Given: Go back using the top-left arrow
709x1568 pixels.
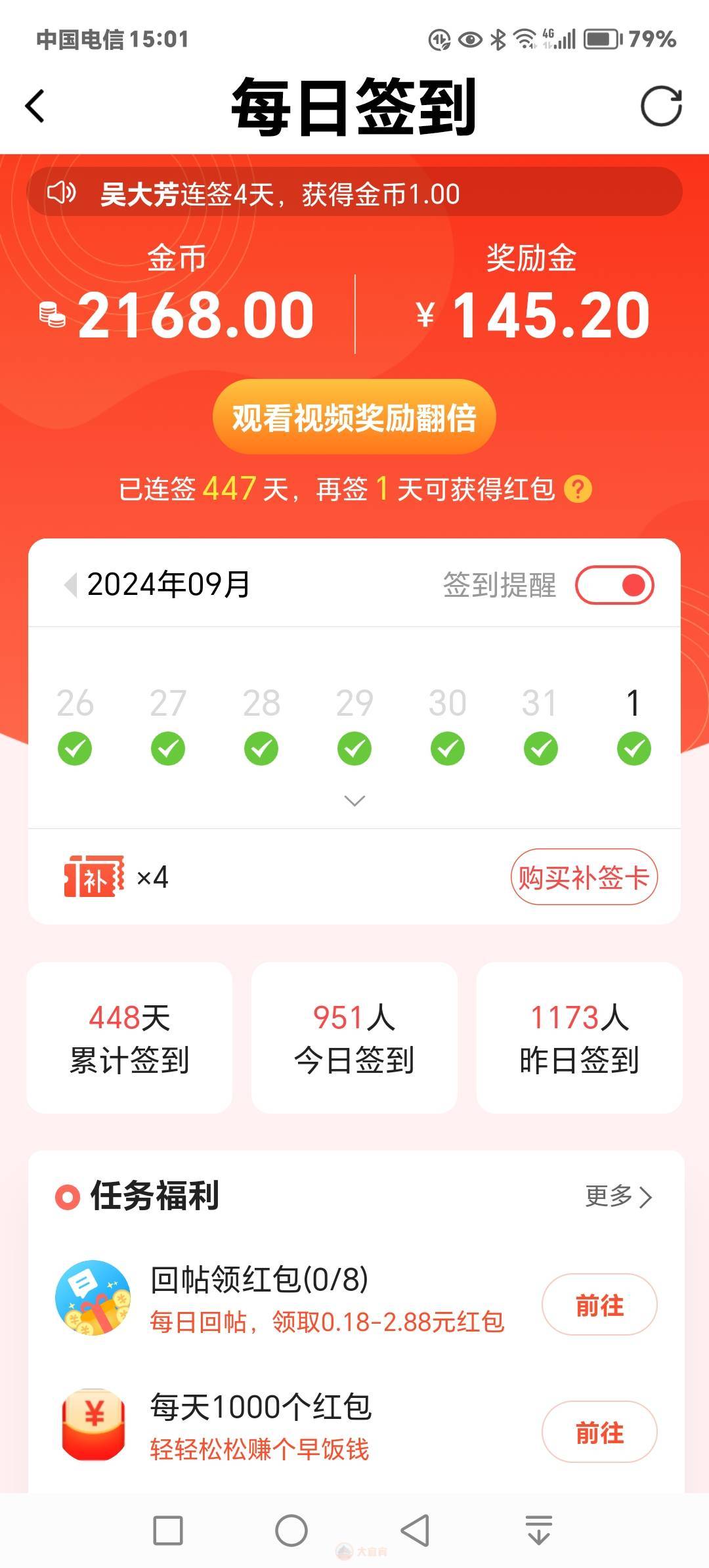Looking at the screenshot, I should coord(35,106).
